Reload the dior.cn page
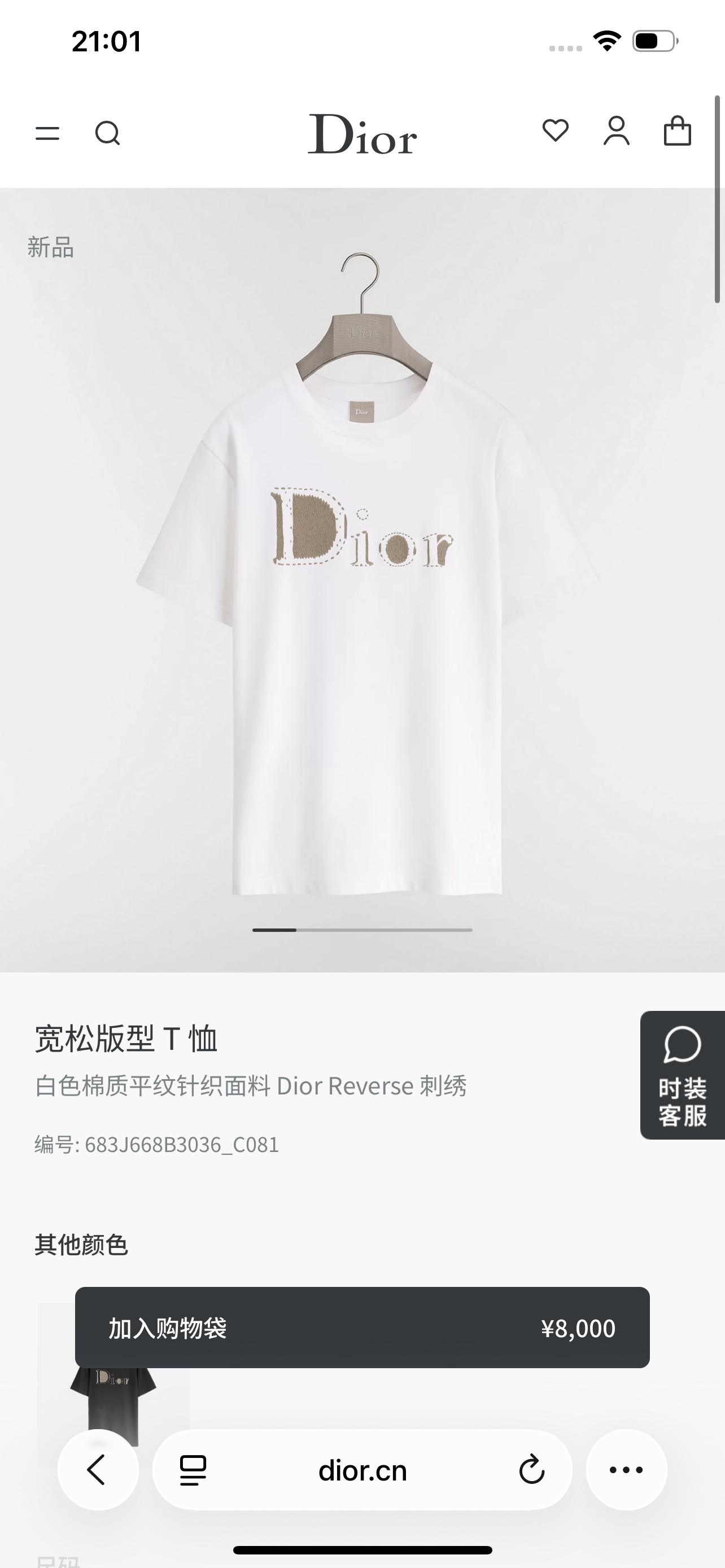The image size is (725, 1568). coord(531,1470)
